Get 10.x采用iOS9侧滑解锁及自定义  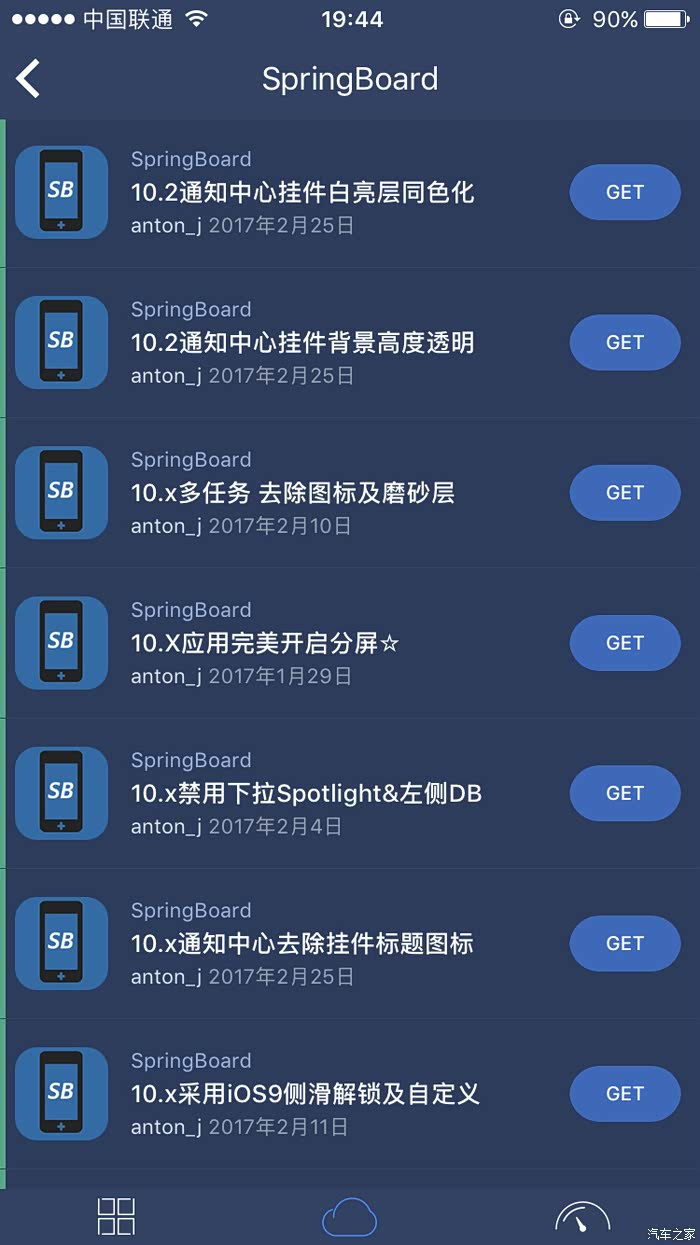[x=625, y=1093]
